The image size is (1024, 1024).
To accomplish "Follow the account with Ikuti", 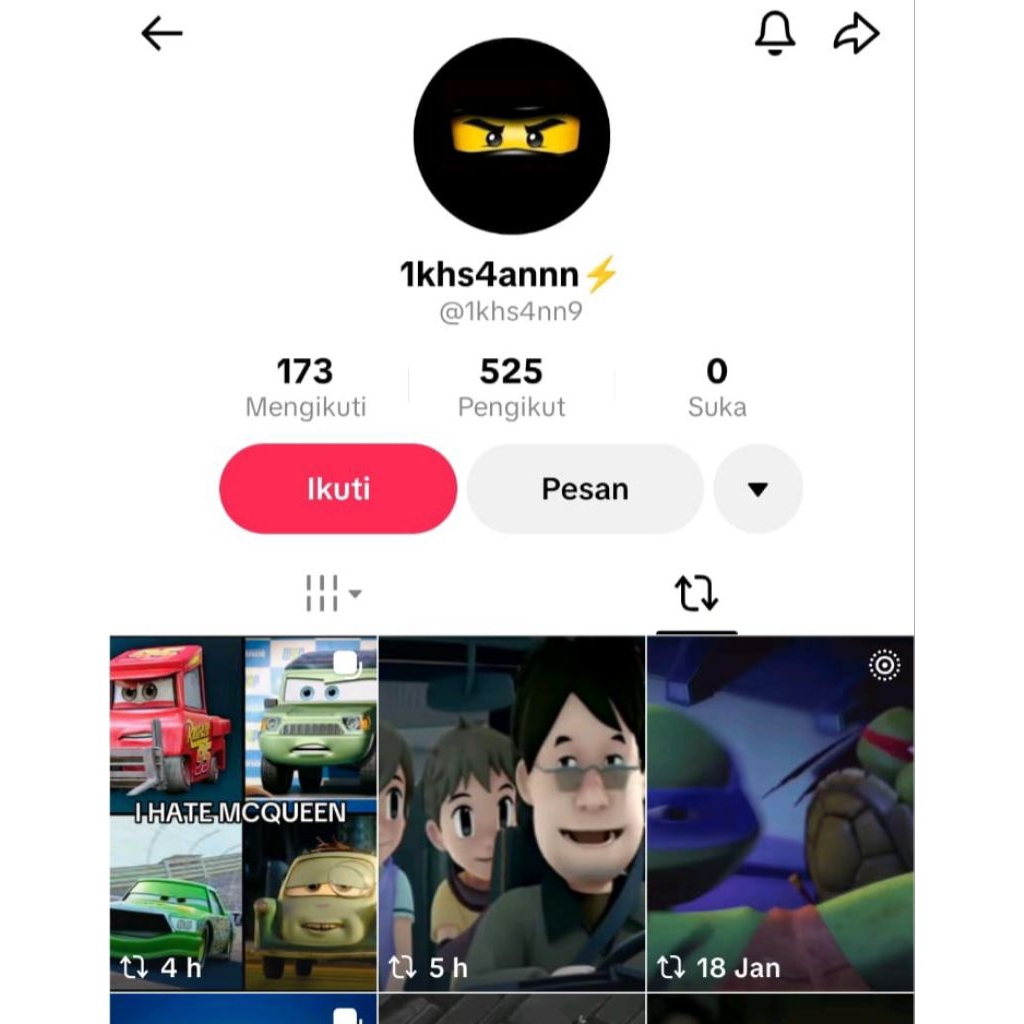I will [338, 489].
